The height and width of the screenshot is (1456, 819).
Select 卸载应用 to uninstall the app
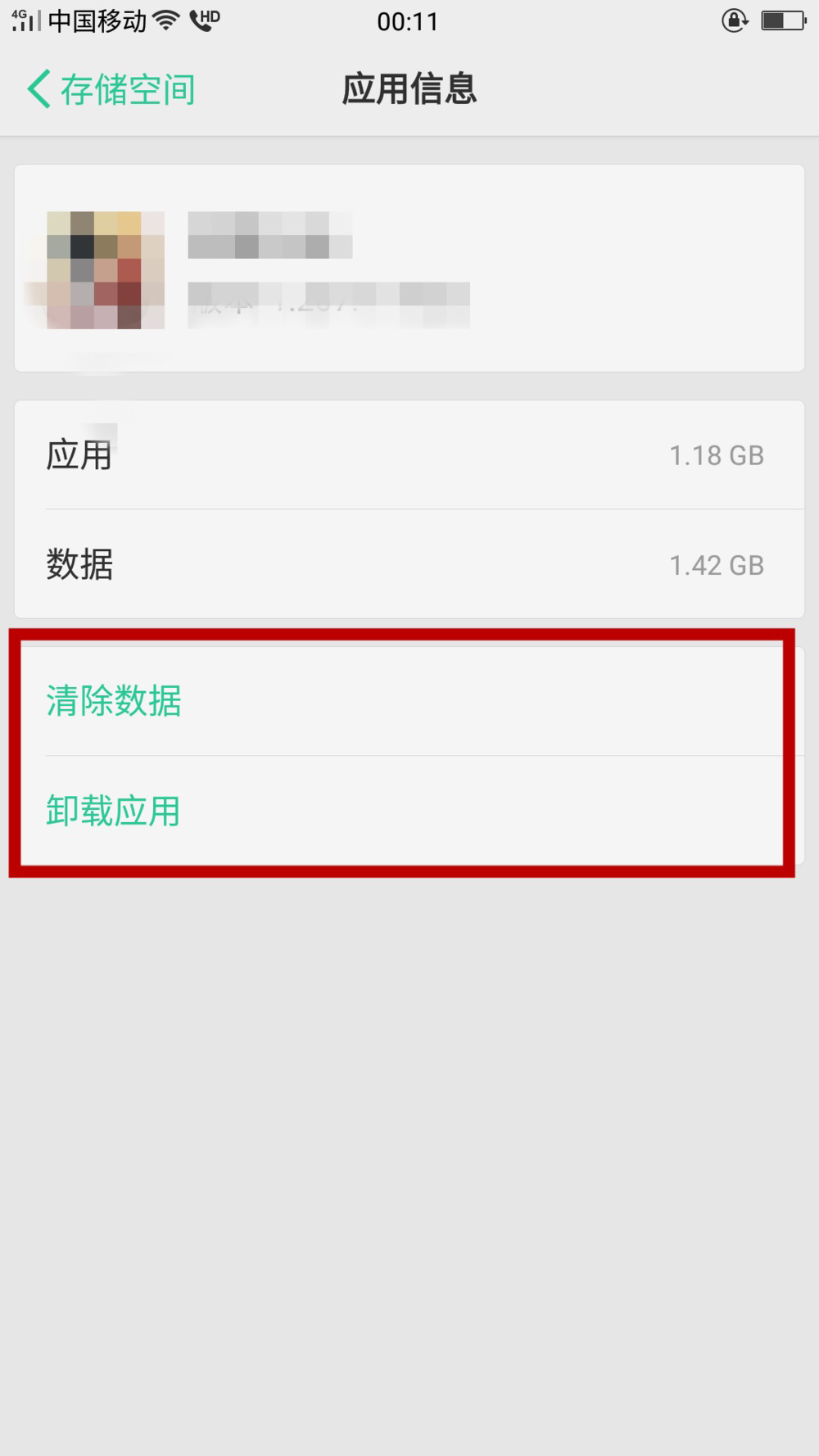coord(113,811)
